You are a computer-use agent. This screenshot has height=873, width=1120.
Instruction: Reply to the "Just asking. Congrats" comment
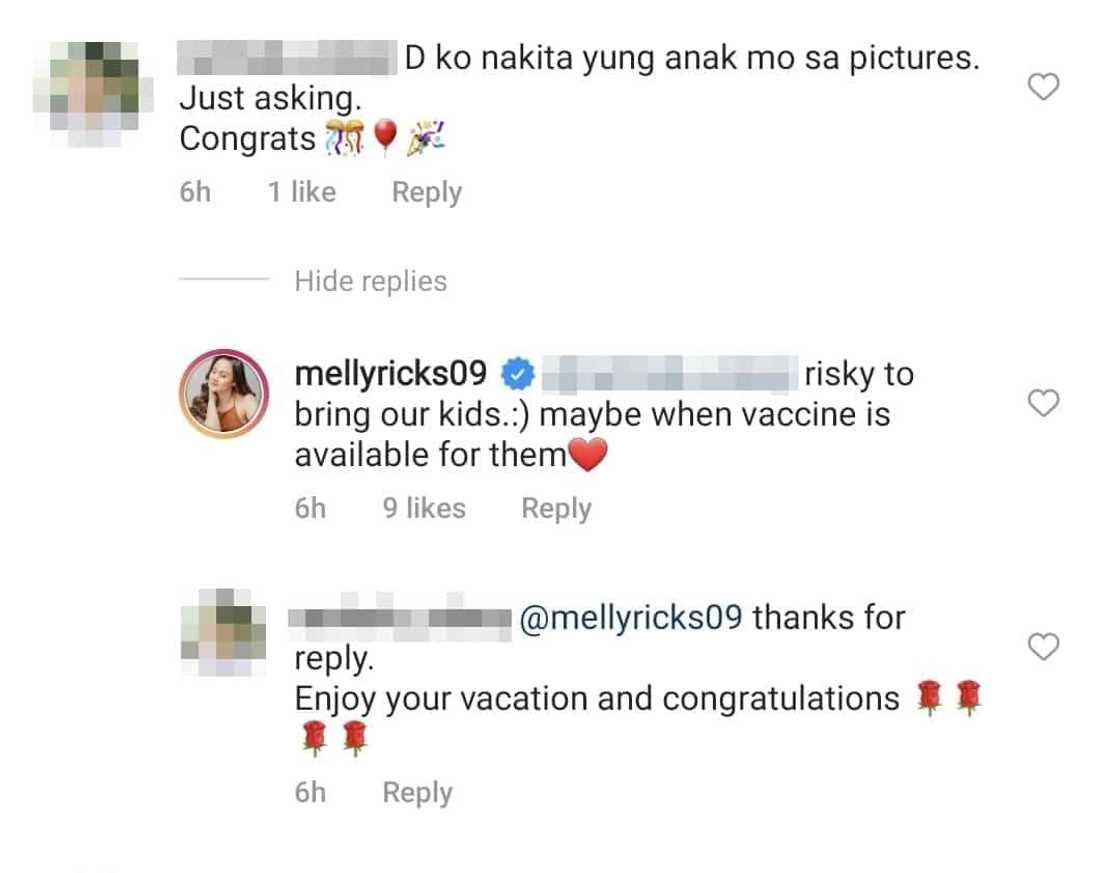click(x=426, y=192)
